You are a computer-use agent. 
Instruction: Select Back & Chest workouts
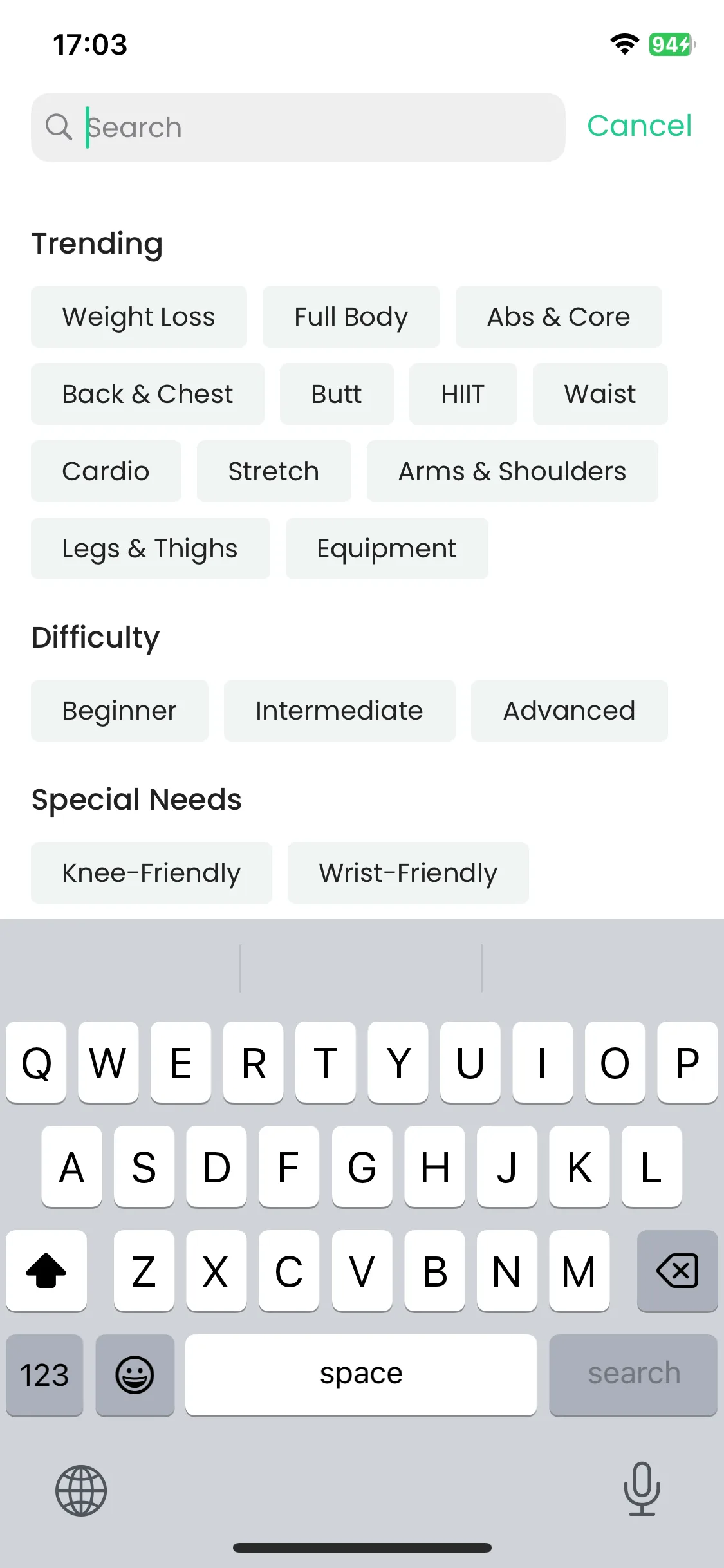[147, 394]
